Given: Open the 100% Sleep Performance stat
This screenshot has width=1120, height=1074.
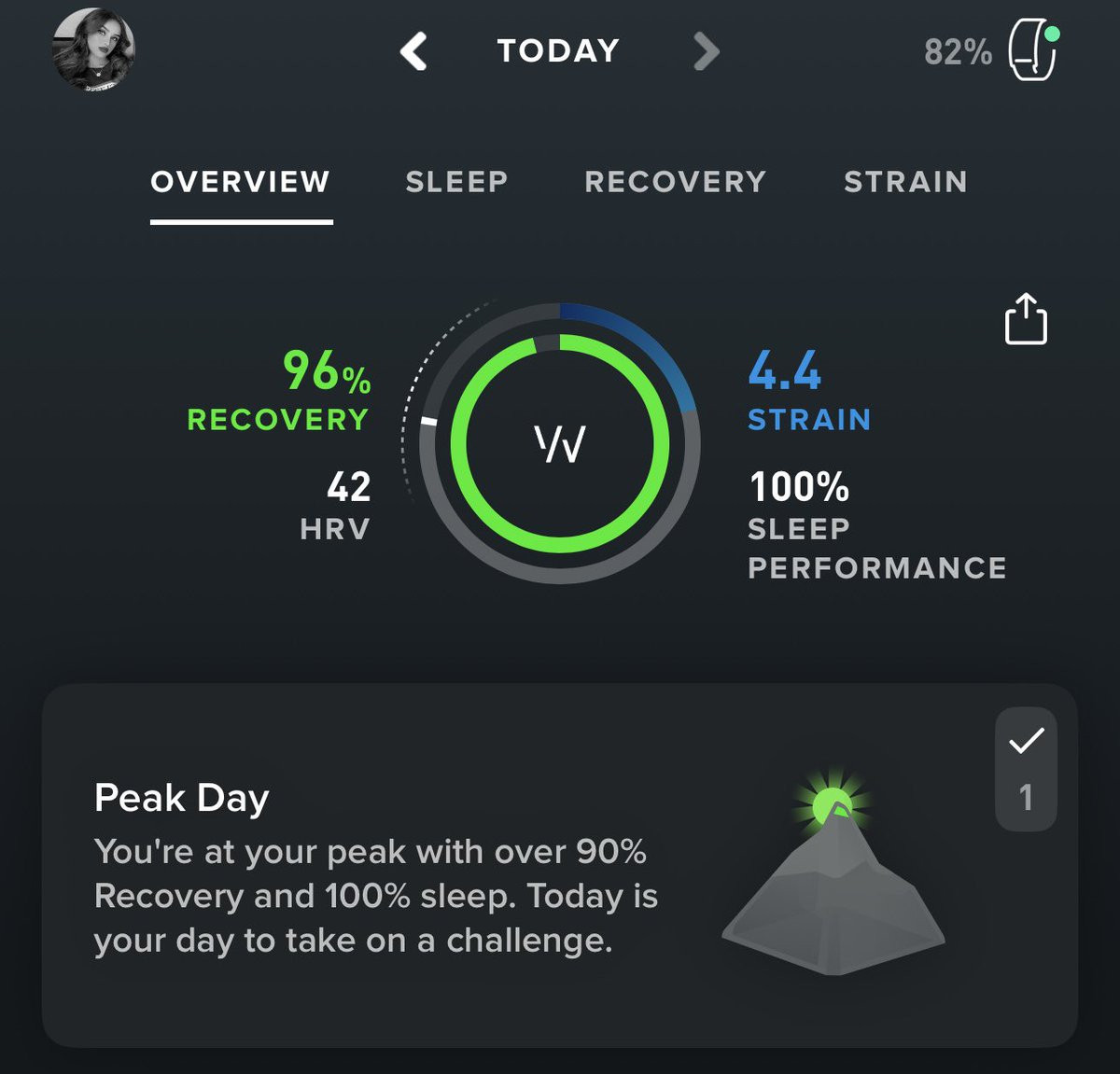Looking at the screenshot, I should [876, 525].
